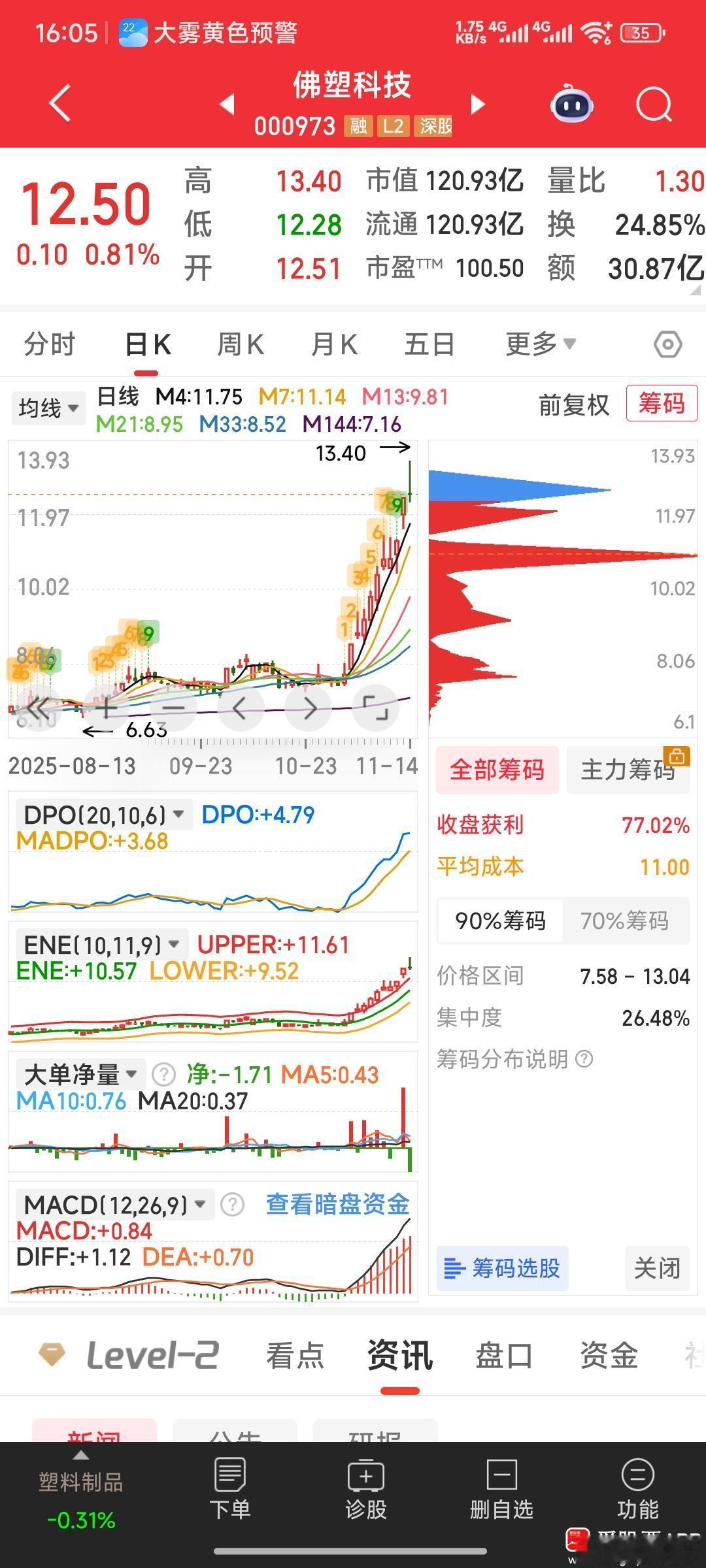Viewport: 706px width, 1568px height.
Task: Toggle the 筹码 distribution button
Action: 661,404
